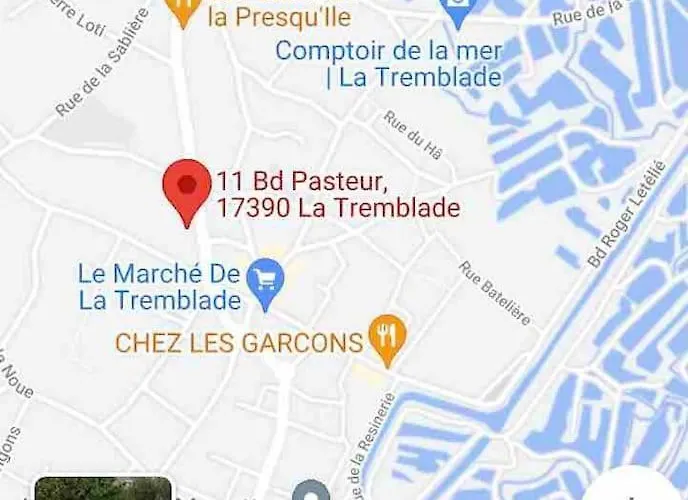Image resolution: width=688 pixels, height=500 pixels.
Task: Select la Presqu'Ille restaurant marker
Action: [183, 12]
